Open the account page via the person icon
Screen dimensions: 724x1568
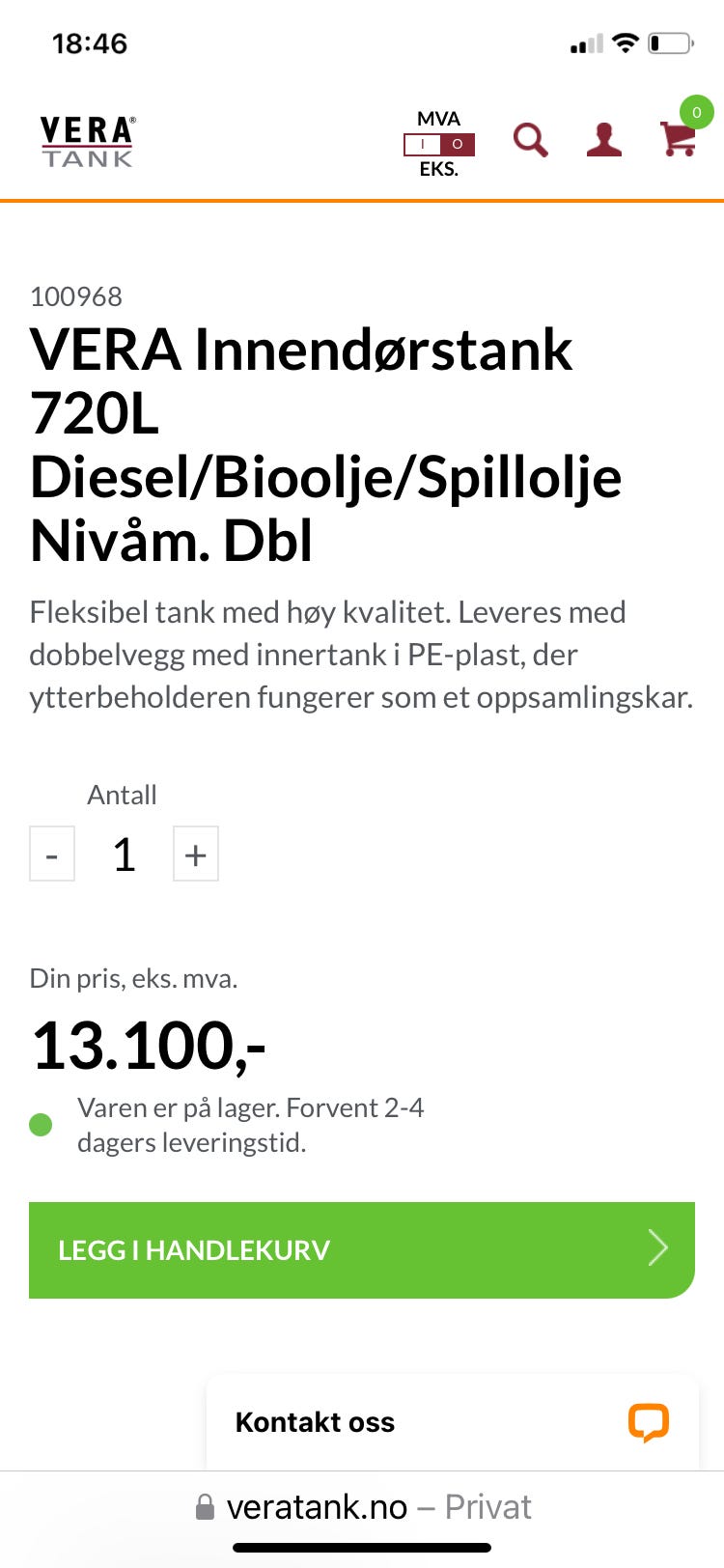[x=601, y=140]
